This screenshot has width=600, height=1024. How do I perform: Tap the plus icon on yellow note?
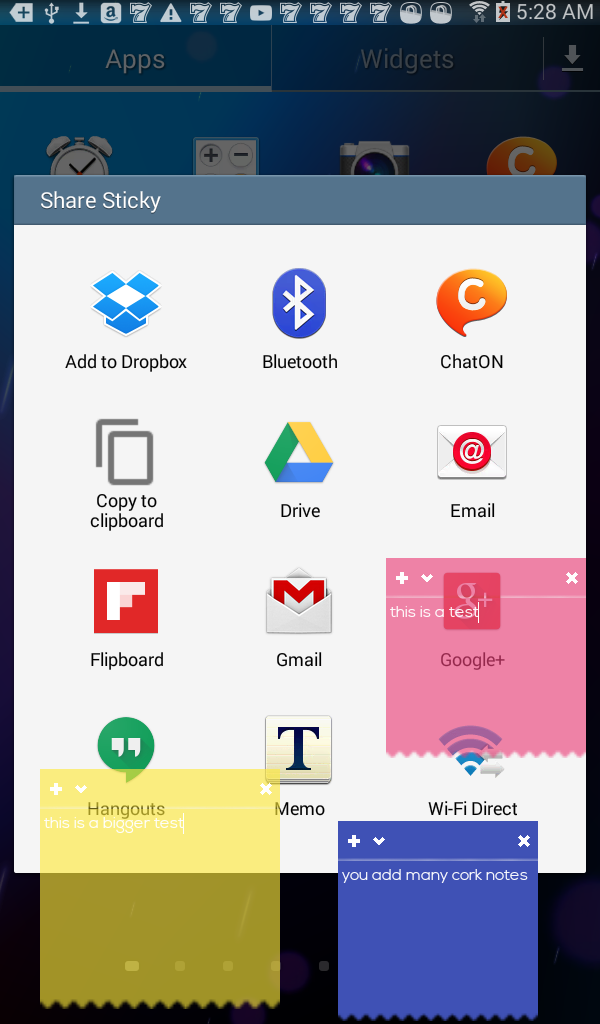[x=56, y=789]
